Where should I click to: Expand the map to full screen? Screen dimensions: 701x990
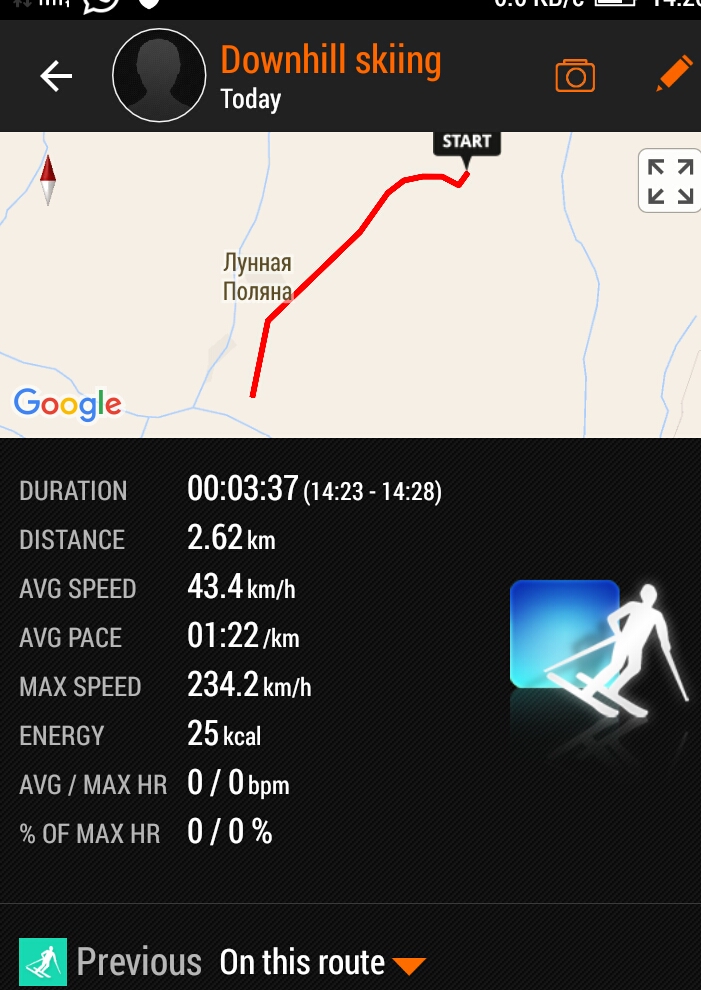pyautogui.click(x=669, y=181)
